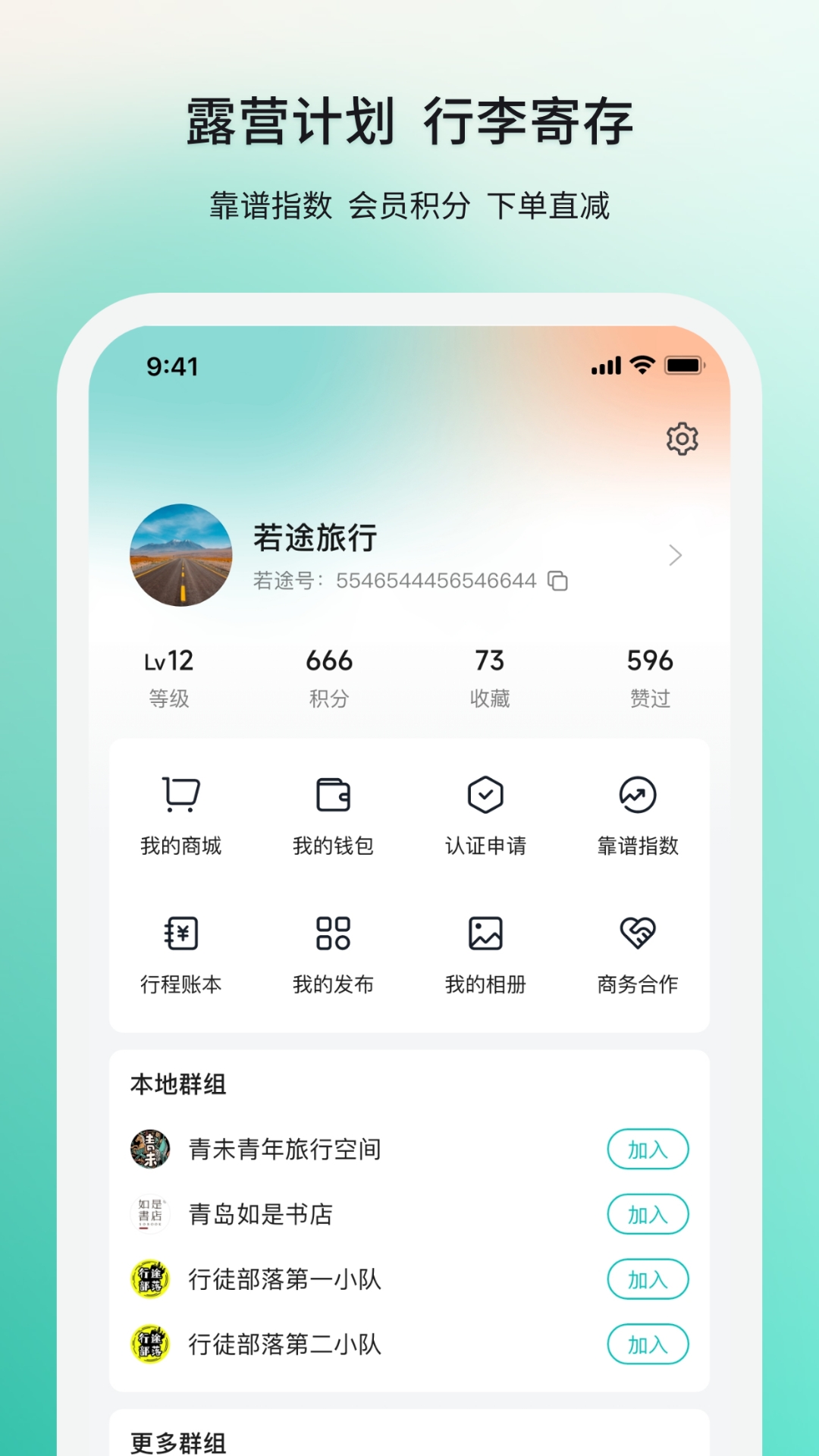Open the 本地群组 section header
Viewport: 819px width, 1456px height.
click(176, 1084)
